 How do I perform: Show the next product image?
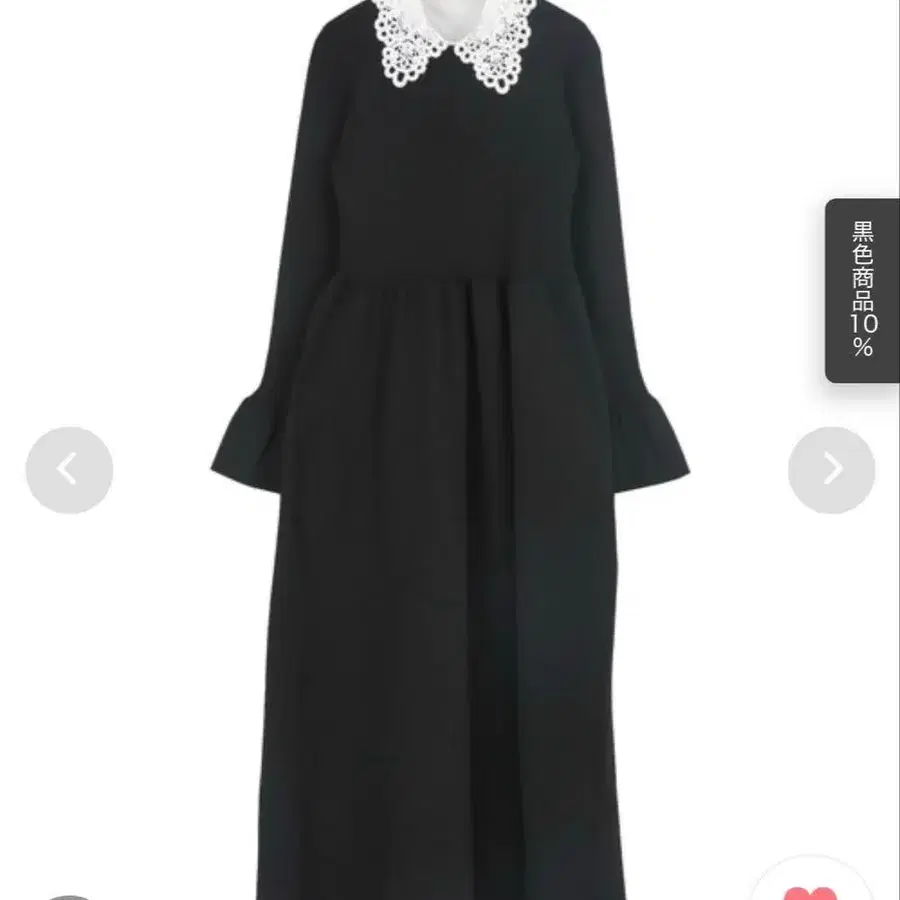pyautogui.click(x=831, y=470)
